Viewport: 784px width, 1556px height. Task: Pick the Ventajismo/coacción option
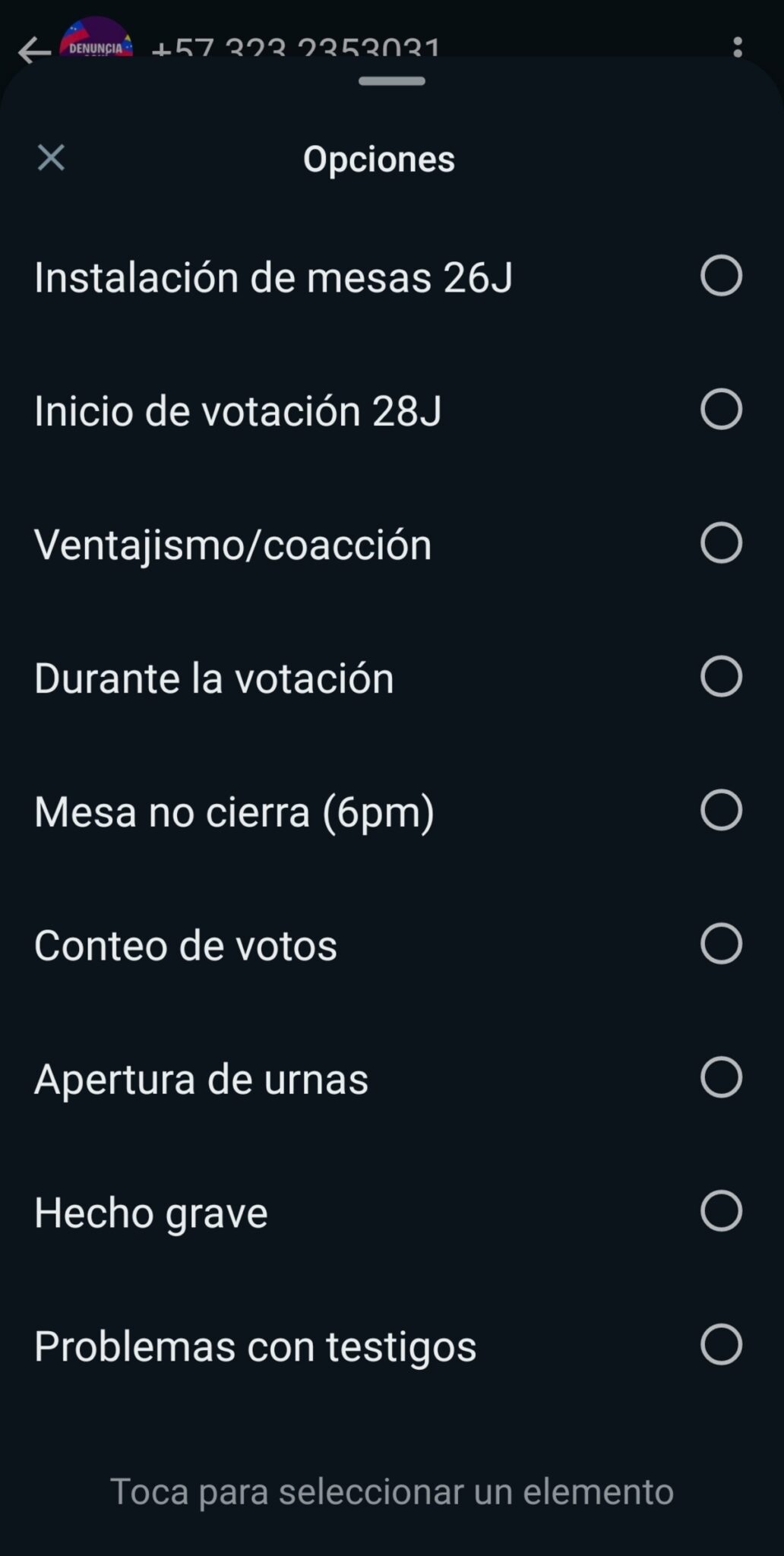tap(392, 543)
